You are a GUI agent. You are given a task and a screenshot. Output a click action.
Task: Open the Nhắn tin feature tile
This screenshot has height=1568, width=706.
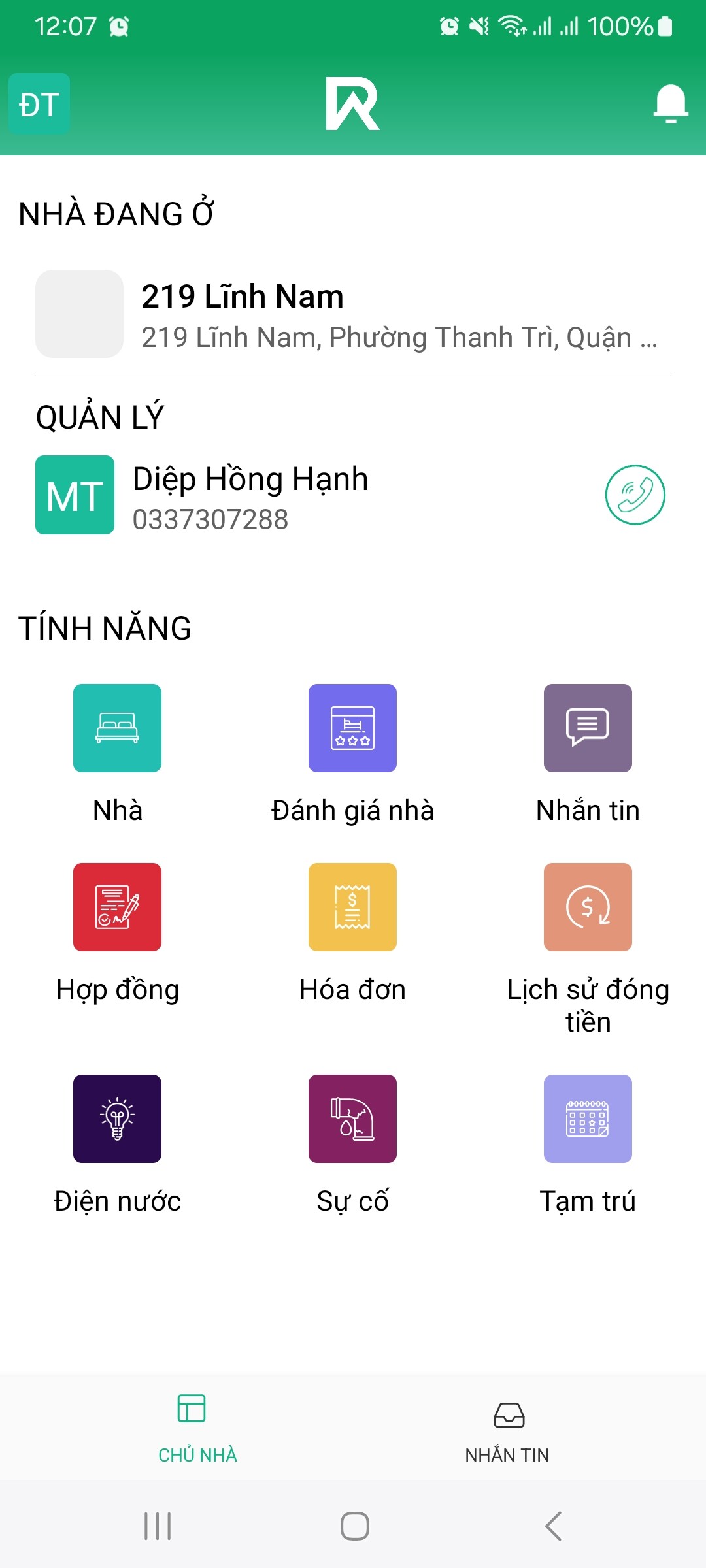click(x=588, y=728)
